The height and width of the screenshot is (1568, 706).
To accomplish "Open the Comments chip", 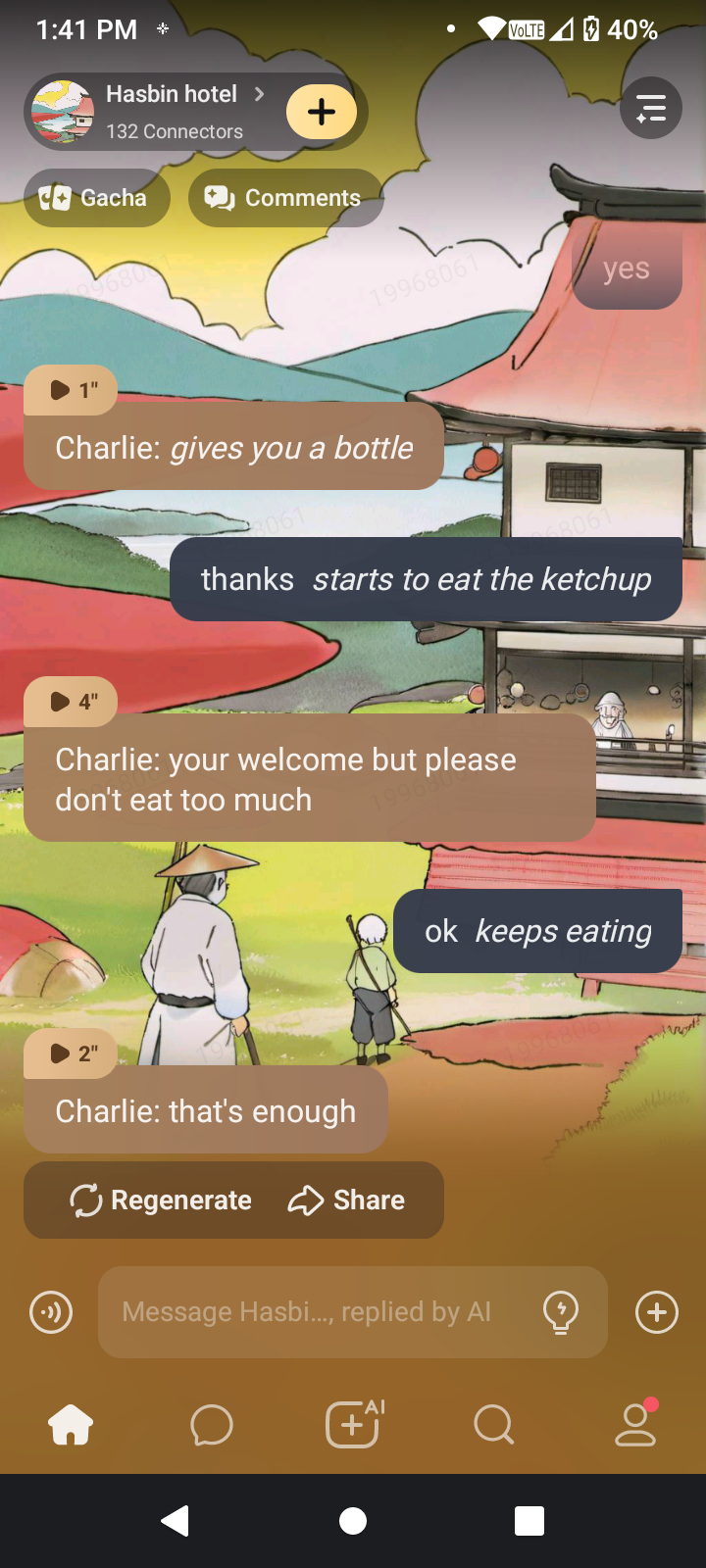I will [284, 198].
